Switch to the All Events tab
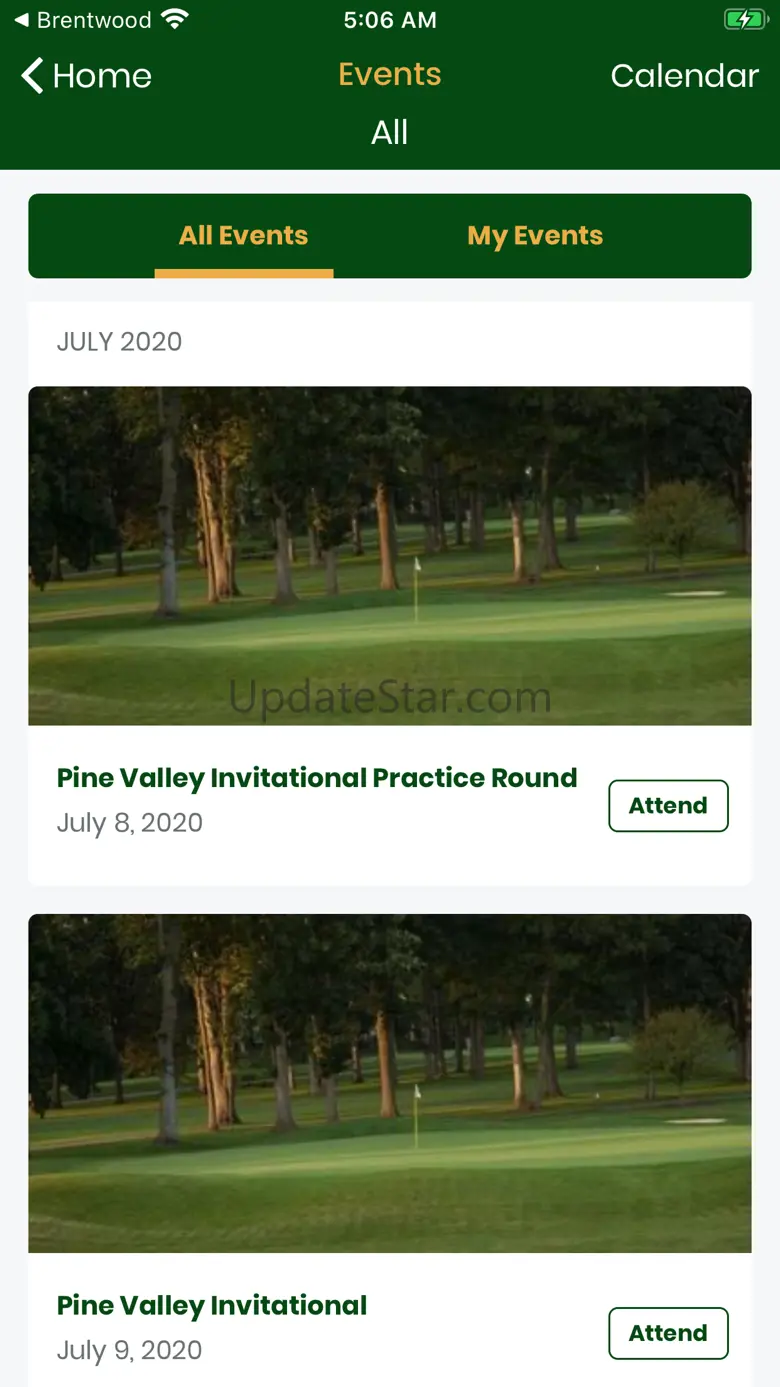The height and width of the screenshot is (1387, 780). [x=243, y=236]
